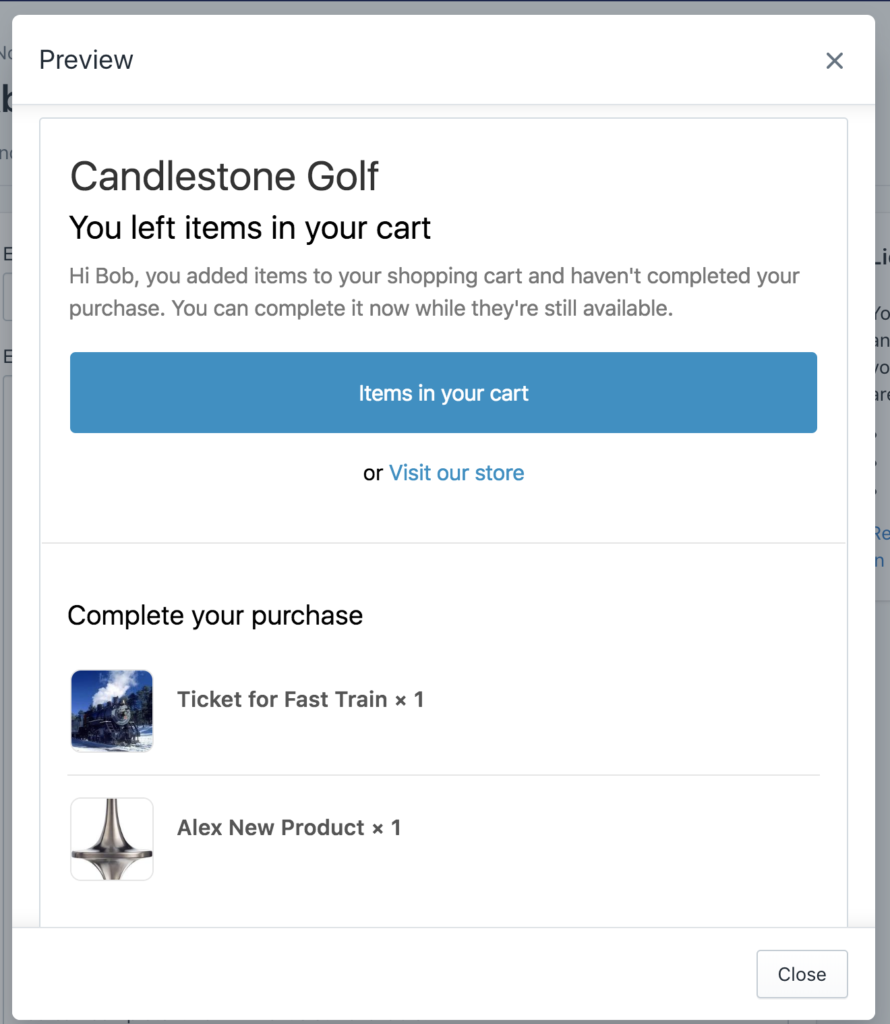Screen dimensions: 890x1024
Task: Click the blue "Items in your cart" button
Action: click(x=443, y=393)
